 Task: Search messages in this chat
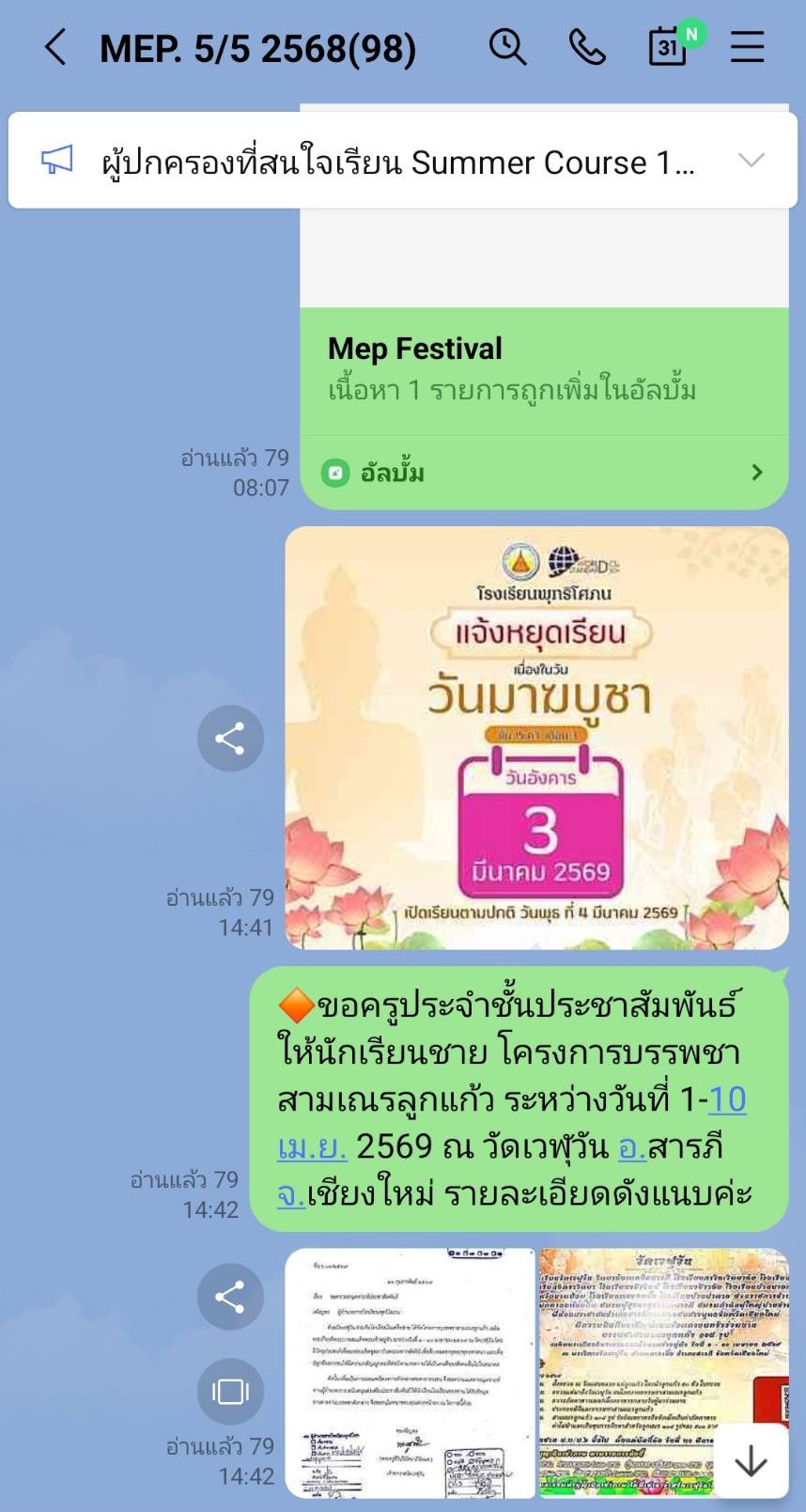[507, 47]
